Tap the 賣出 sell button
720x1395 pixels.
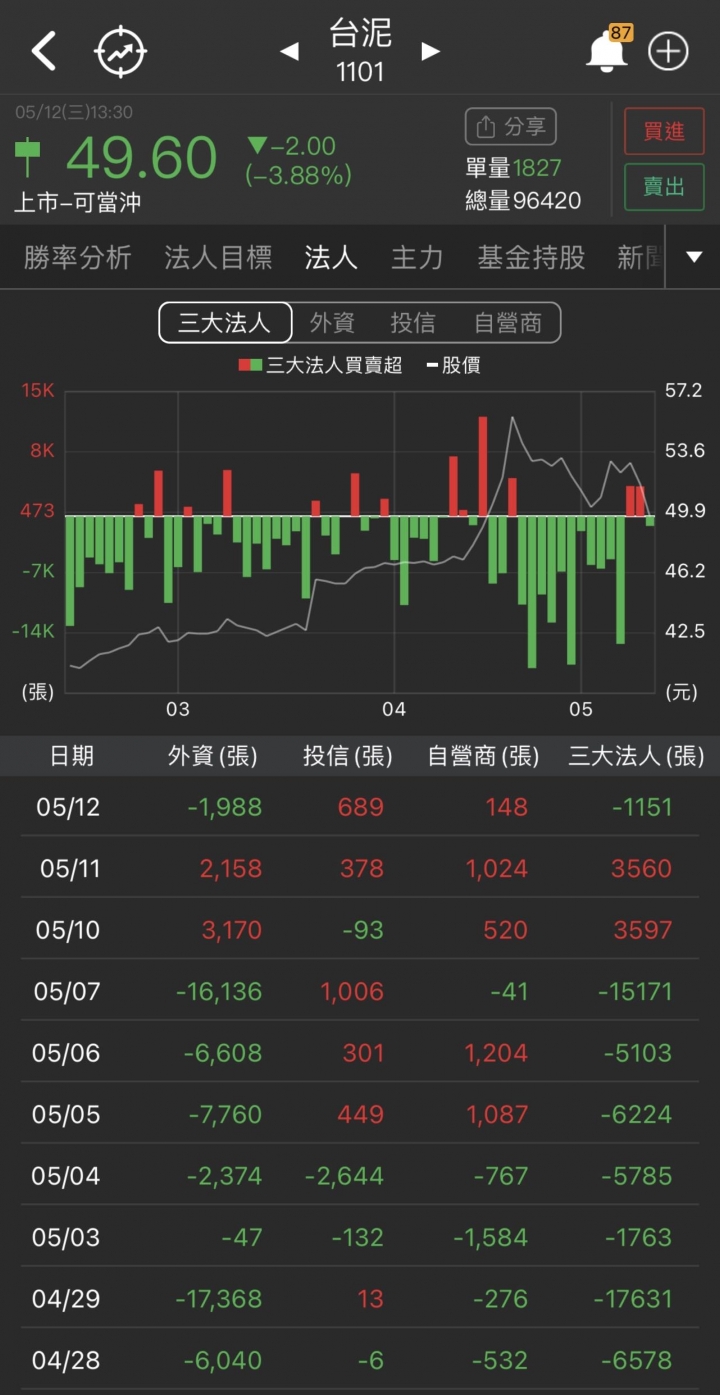click(x=664, y=187)
